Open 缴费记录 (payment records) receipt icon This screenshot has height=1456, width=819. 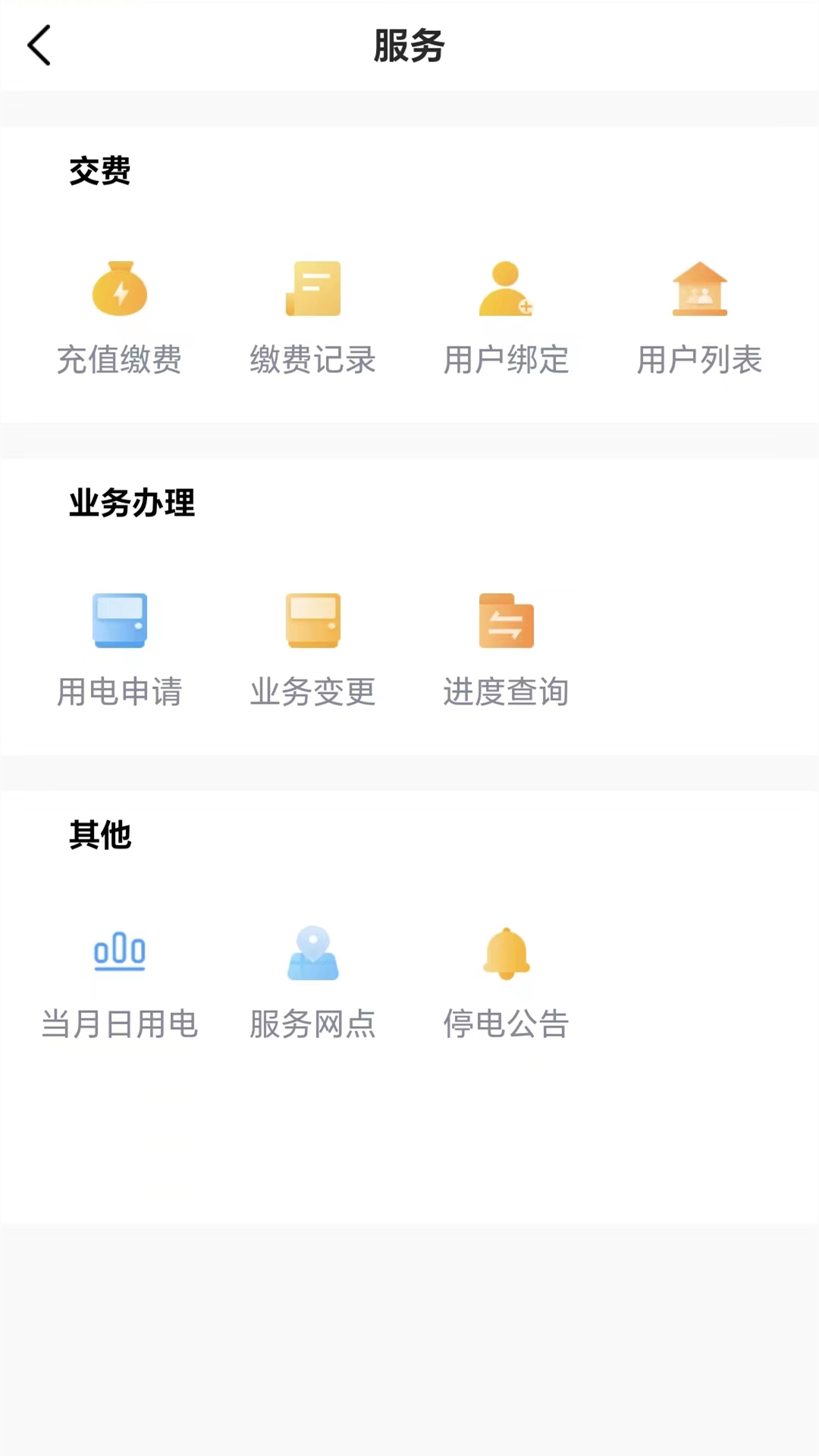tap(312, 289)
